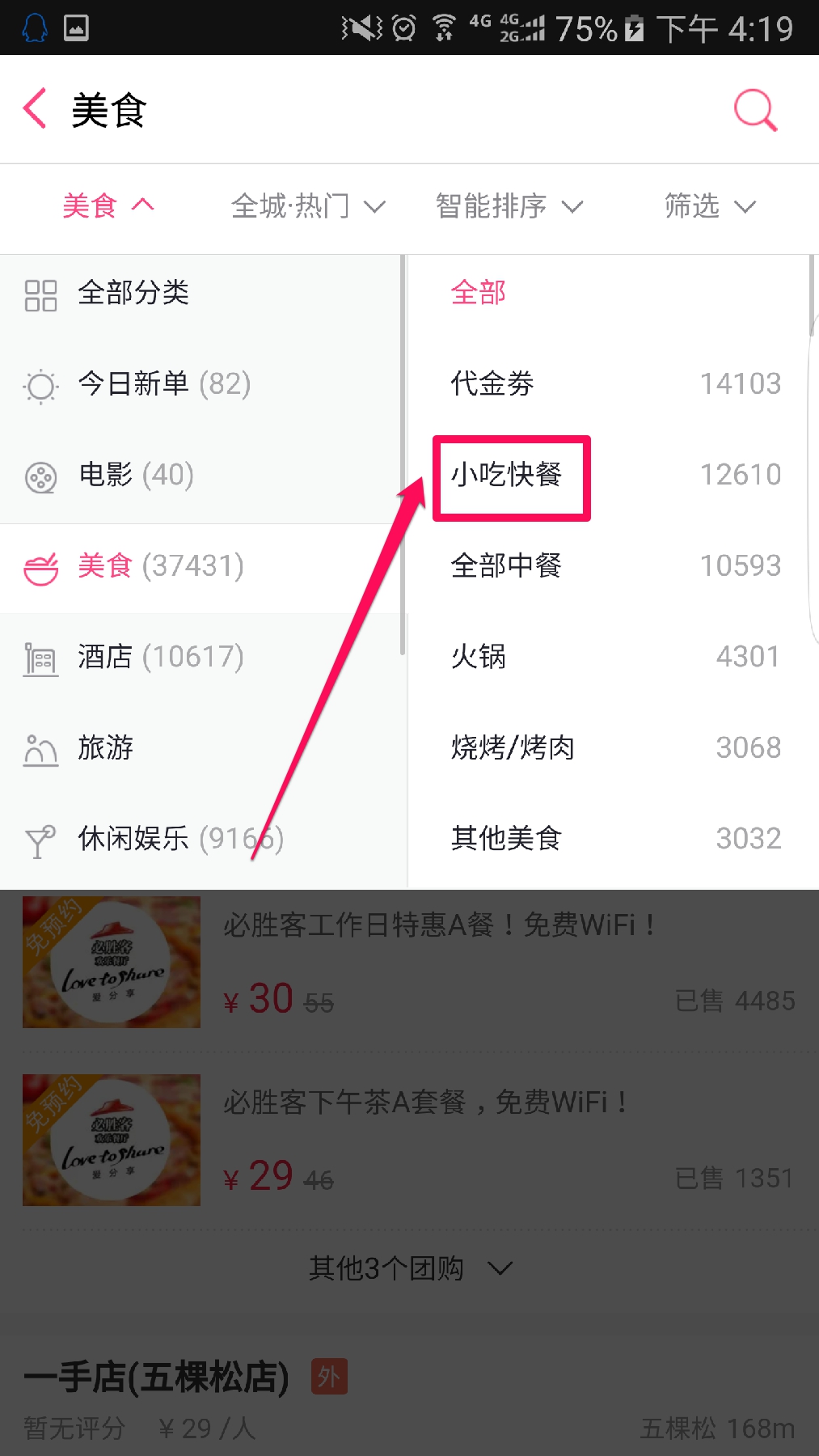Open the 筛选 filter dropdown
The height and width of the screenshot is (1456, 819).
(x=709, y=206)
